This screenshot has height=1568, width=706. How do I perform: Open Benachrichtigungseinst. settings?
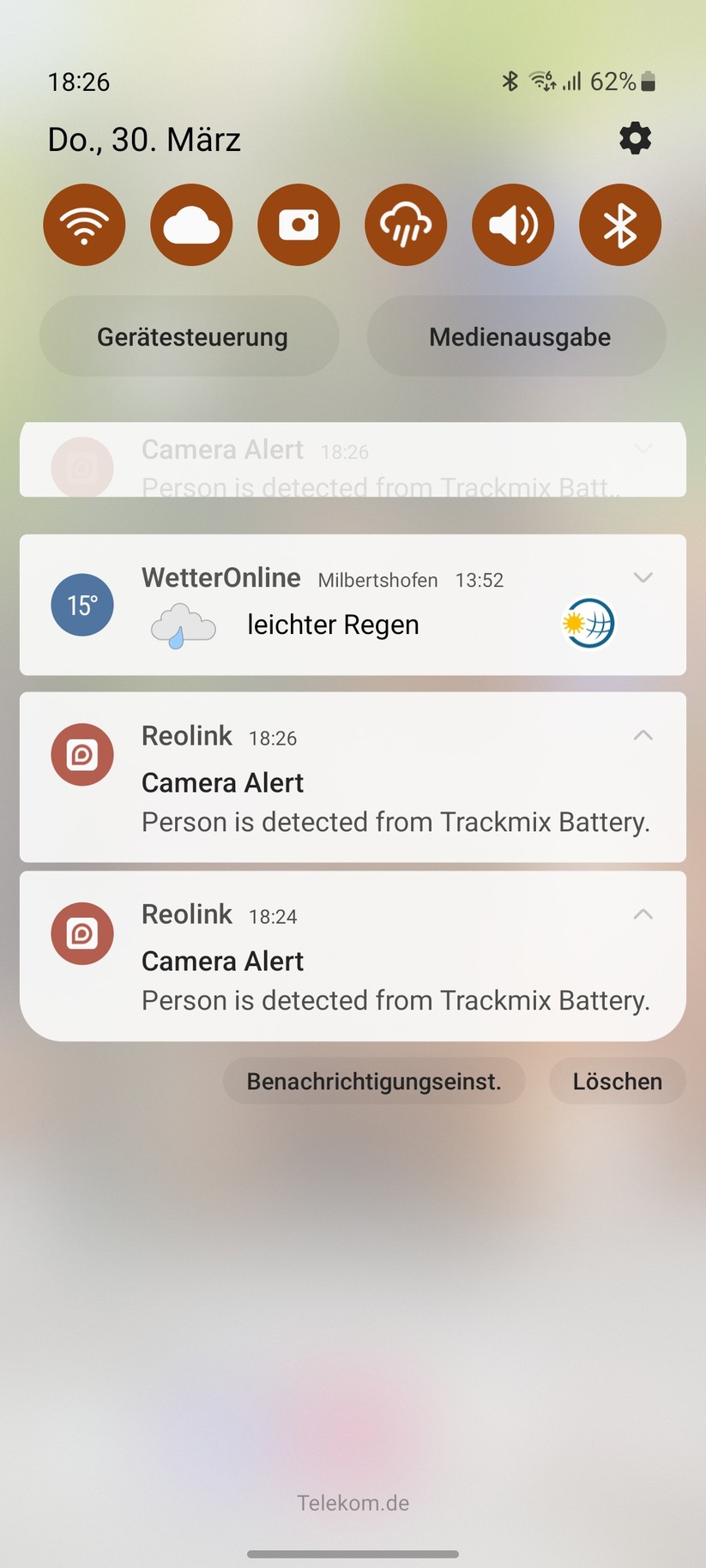click(374, 1081)
